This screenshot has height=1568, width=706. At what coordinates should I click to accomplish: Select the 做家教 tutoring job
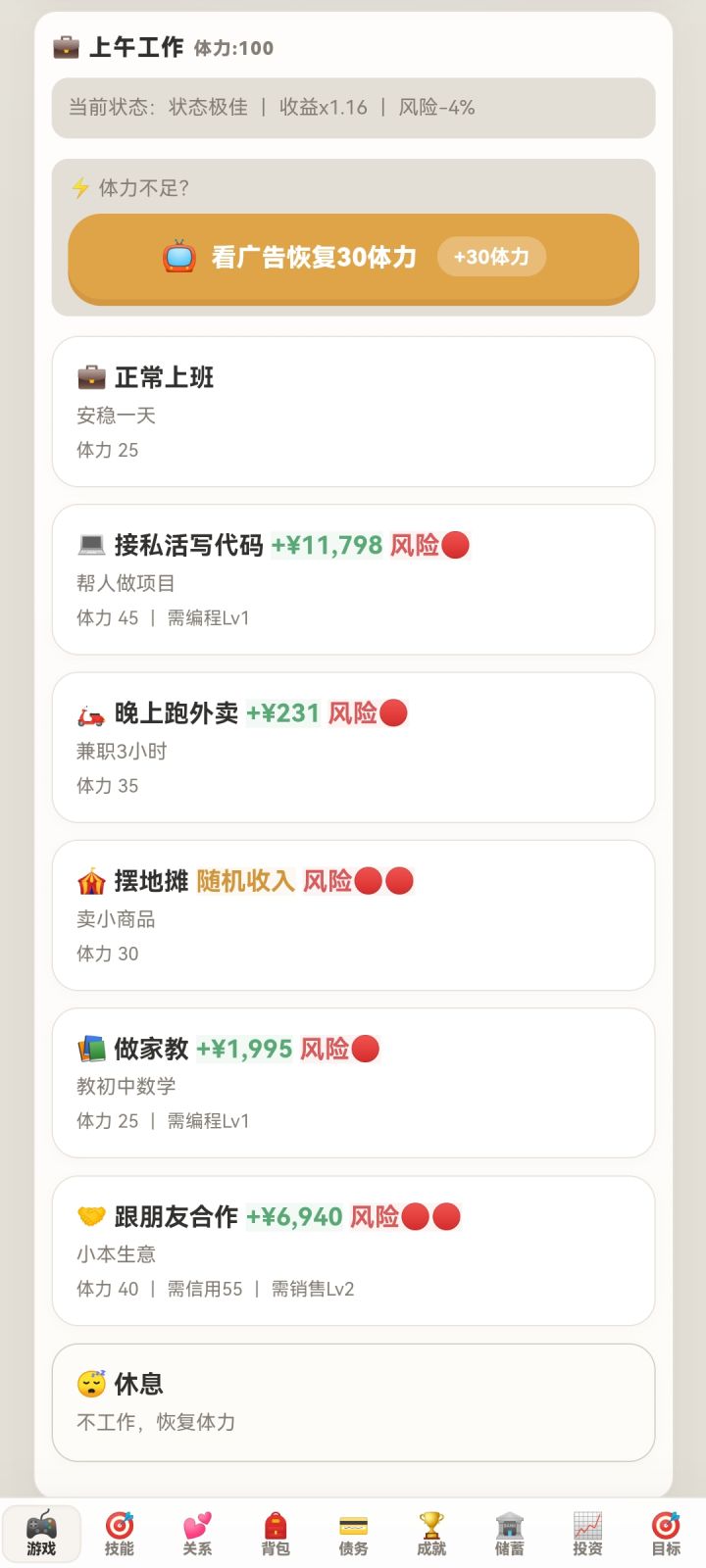click(353, 1082)
